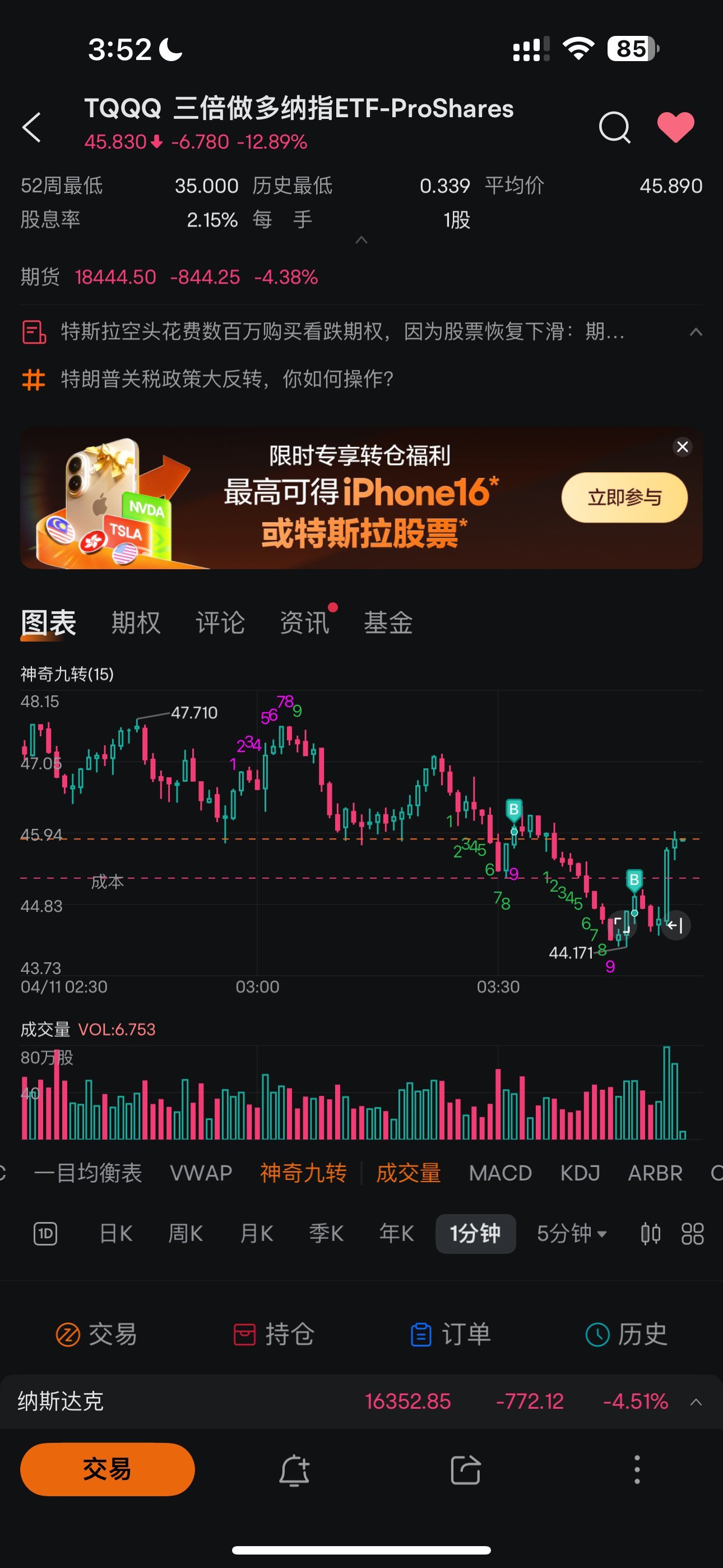723x1568 pixels.
Task: Go back with the top-left arrow
Action: (31, 127)
